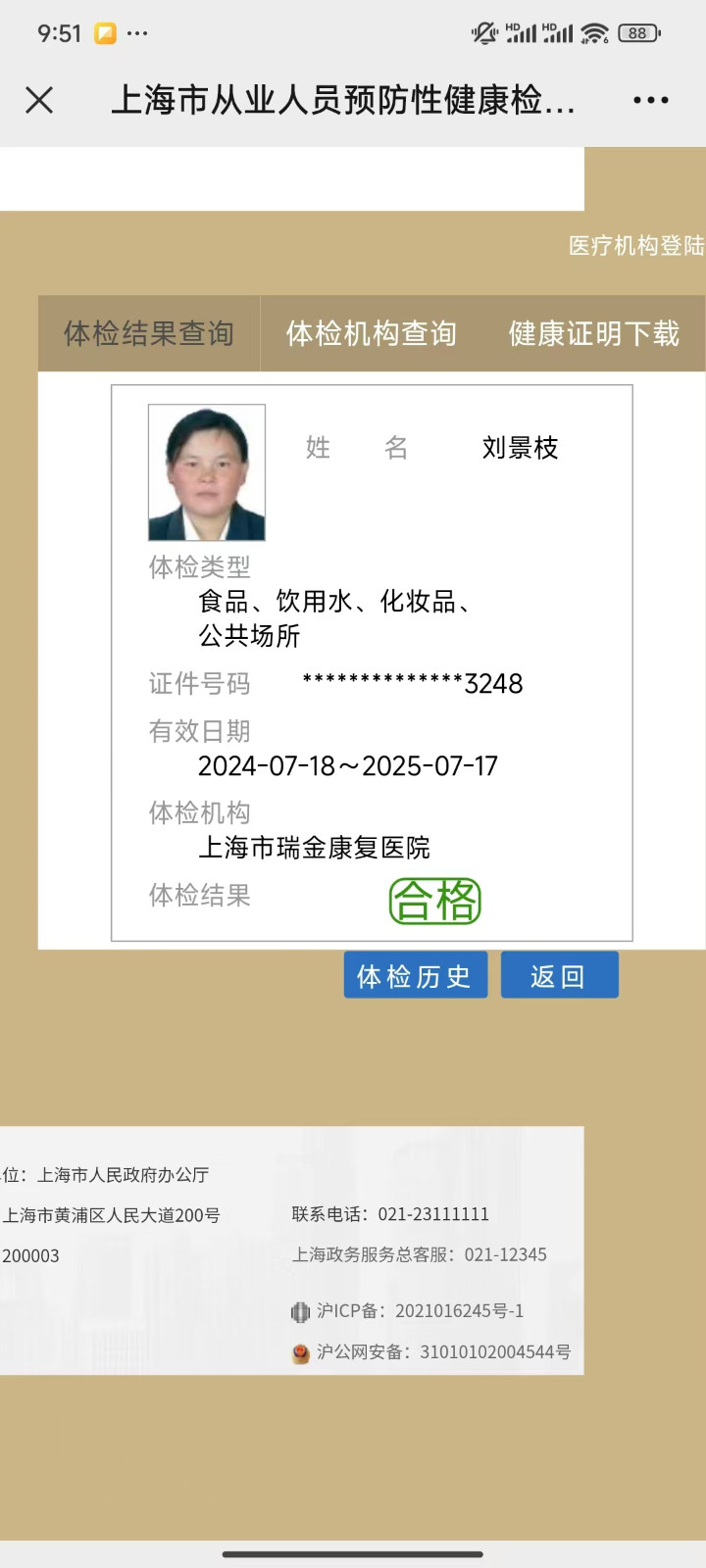Image resolution: width=706 pixels, height=1568 pixels.
Task: Tap the 返回 button
Action: [559, 976]
